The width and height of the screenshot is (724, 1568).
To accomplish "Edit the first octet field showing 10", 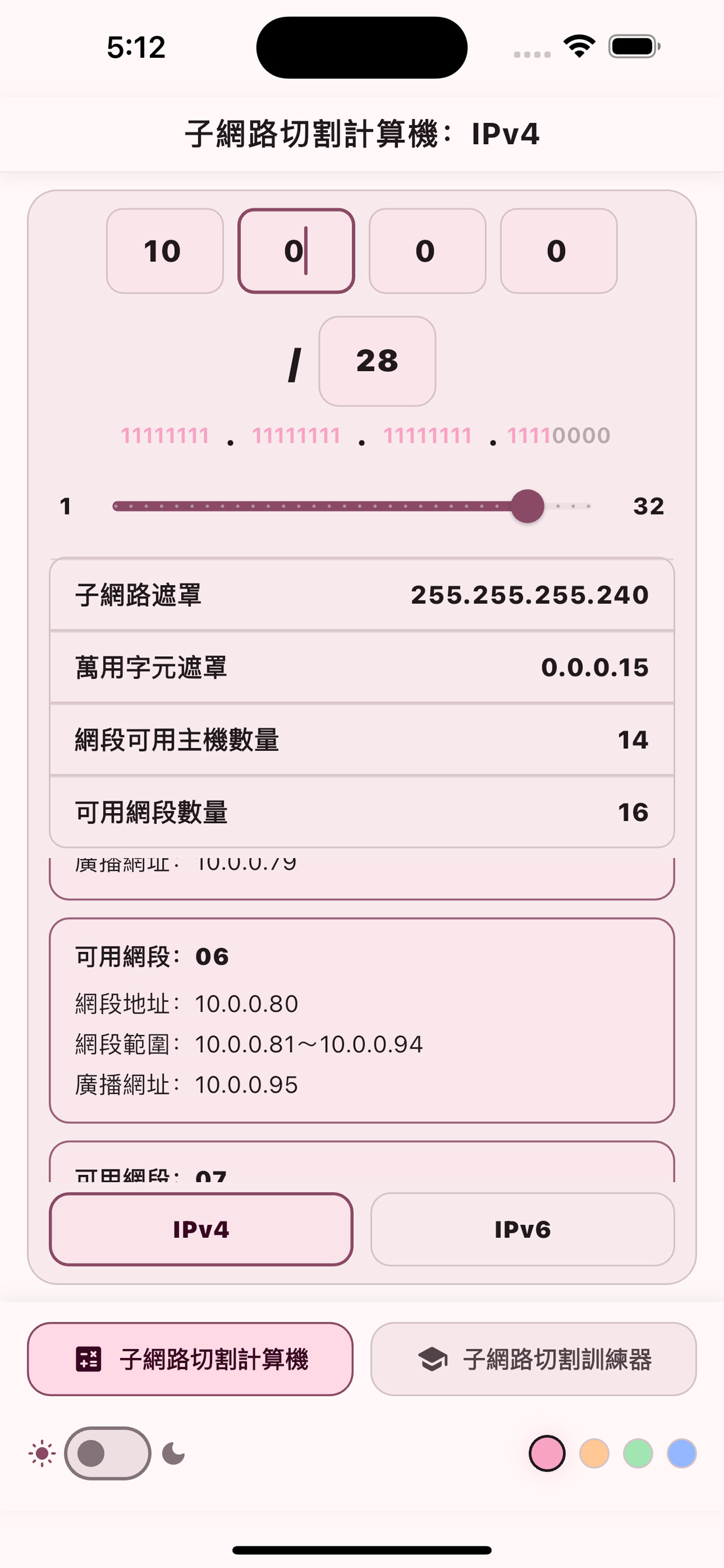I will pyautogui.click(x=164, y=251).
